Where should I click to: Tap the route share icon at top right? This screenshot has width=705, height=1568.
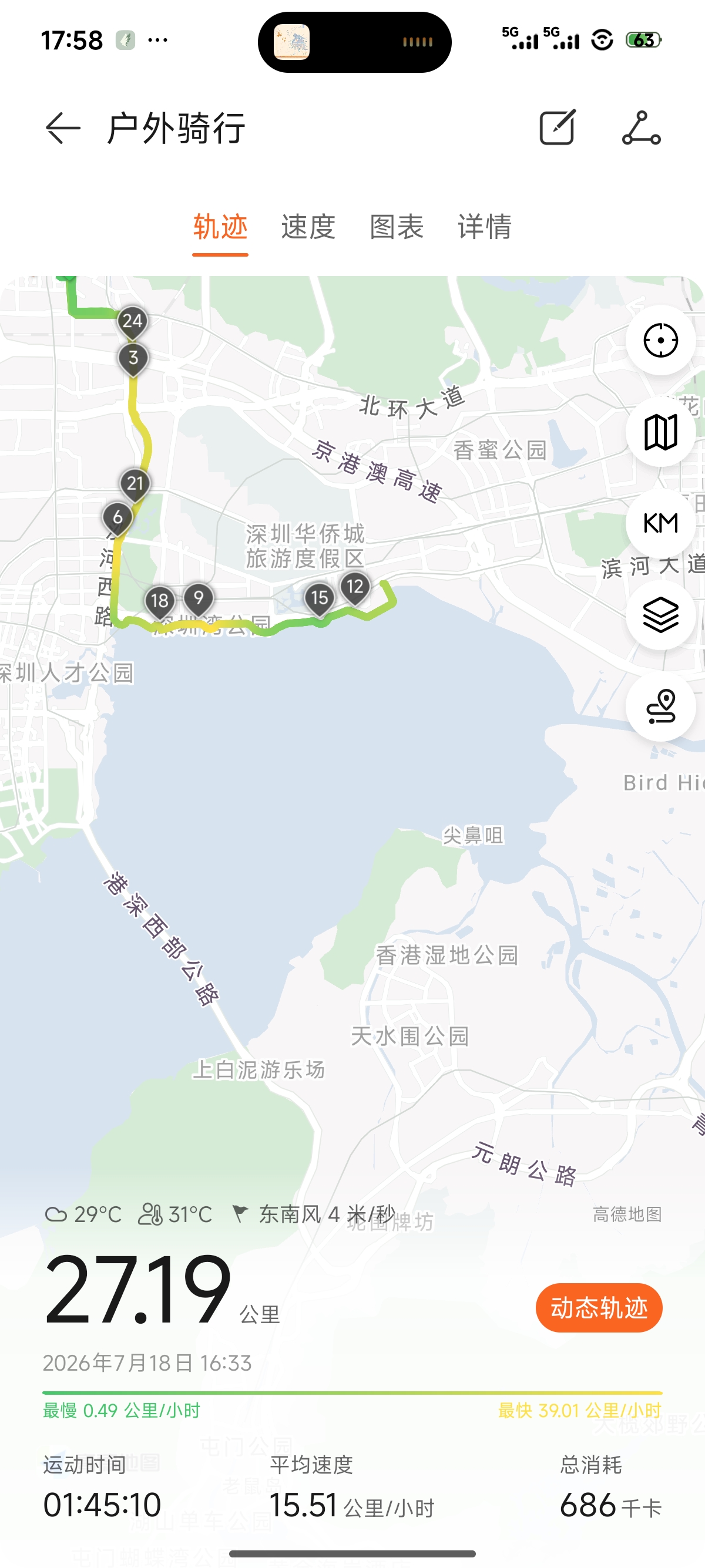pyautogui.click(x=641, y=128)
